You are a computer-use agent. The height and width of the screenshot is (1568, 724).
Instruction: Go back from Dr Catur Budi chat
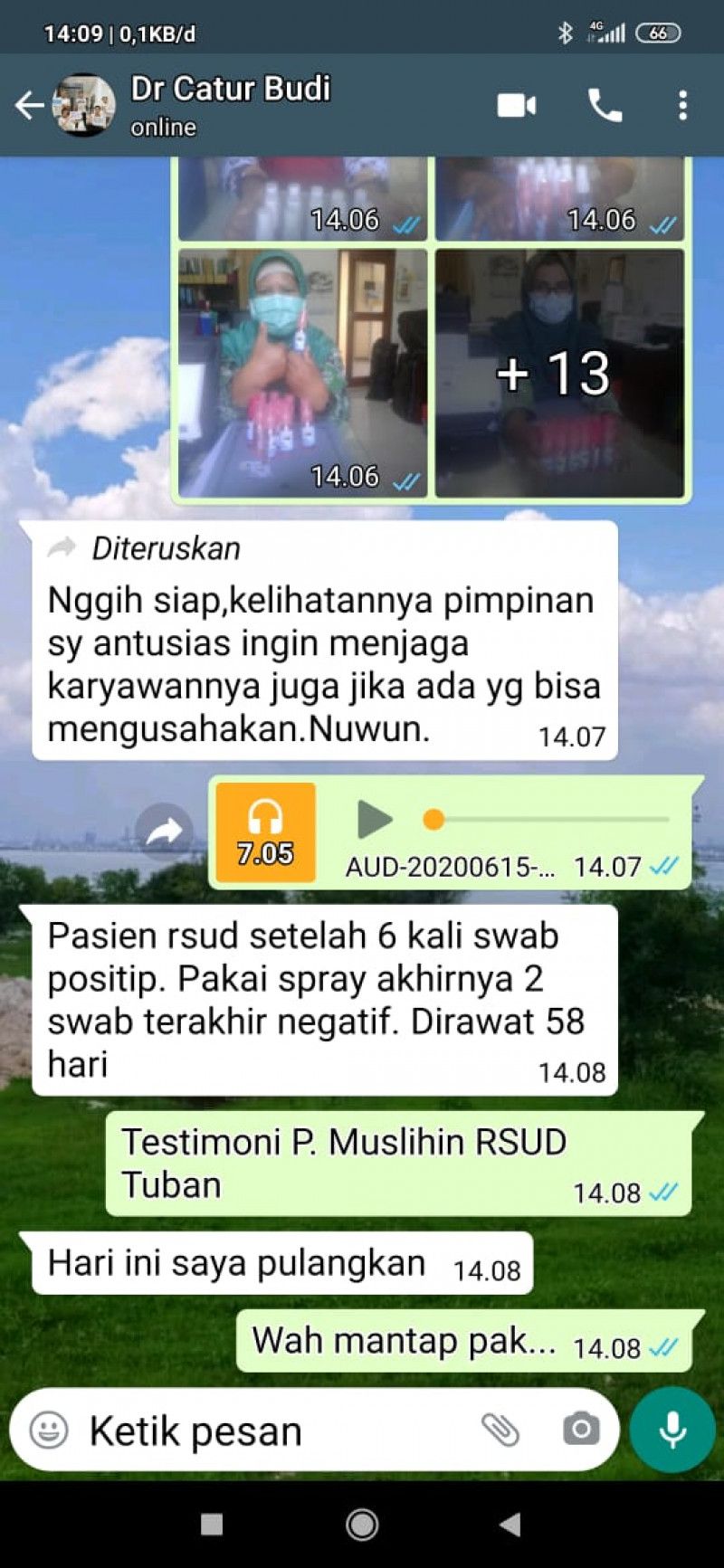coord(29,106)
